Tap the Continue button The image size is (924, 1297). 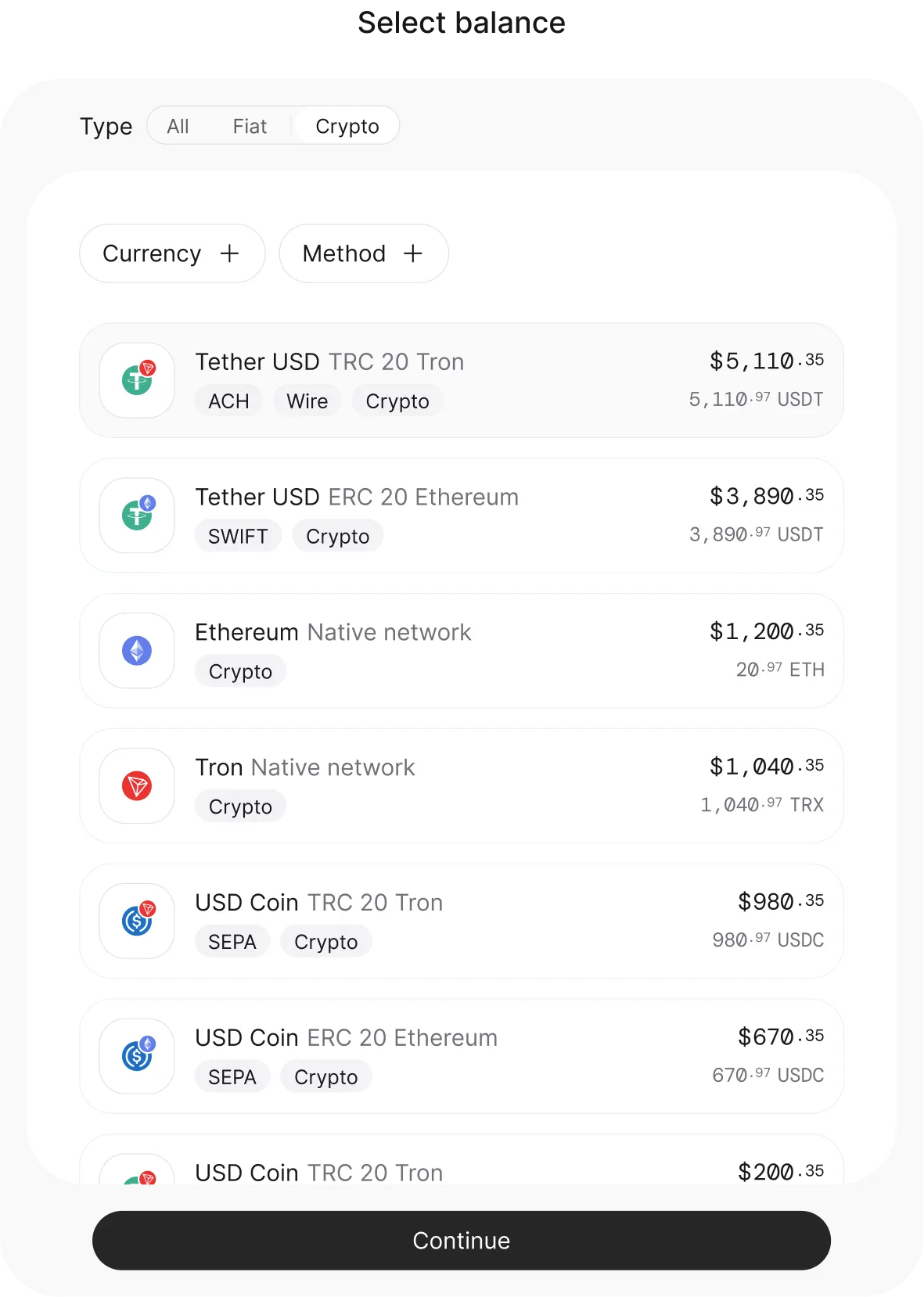(x=461, y=1241)
